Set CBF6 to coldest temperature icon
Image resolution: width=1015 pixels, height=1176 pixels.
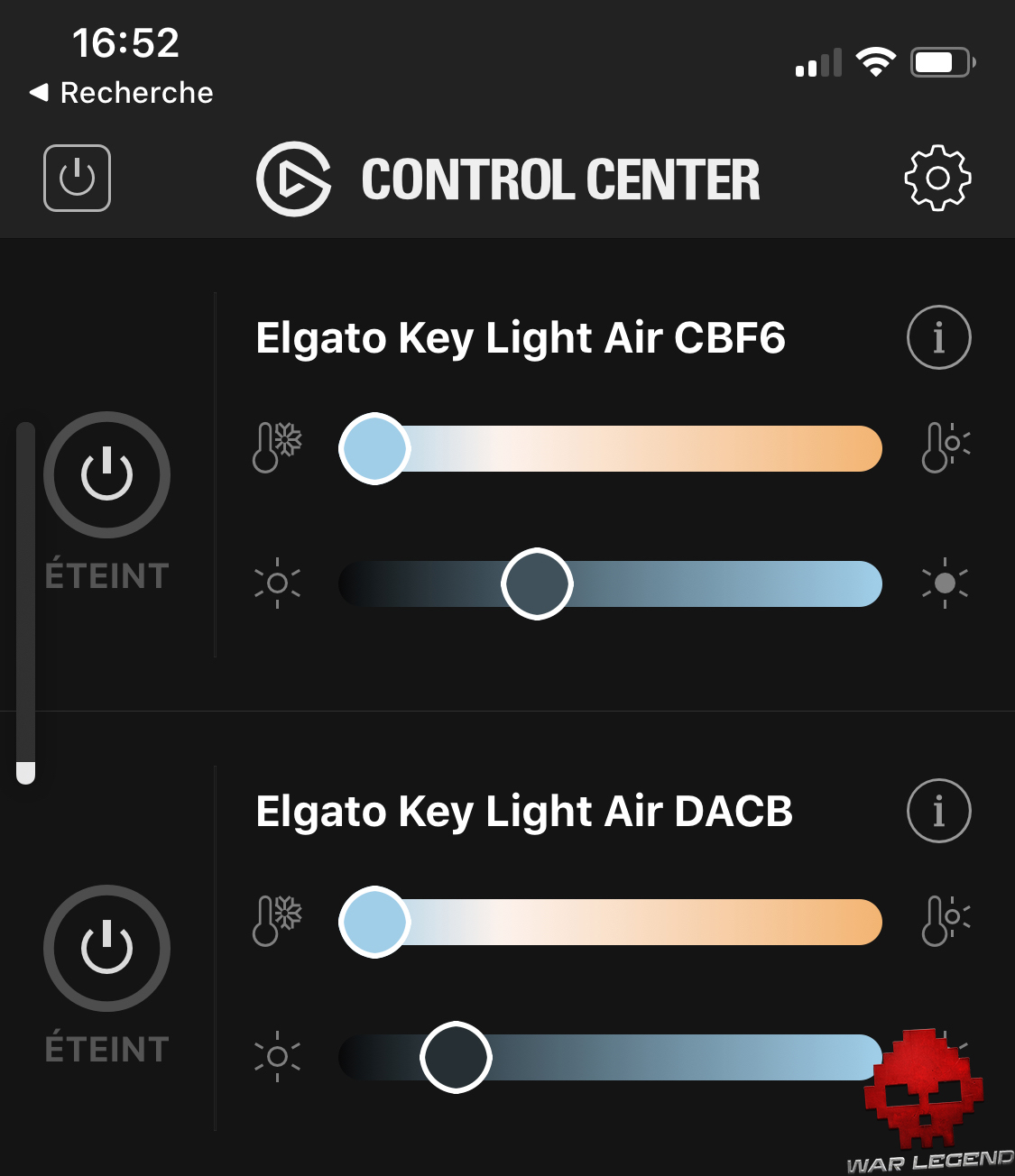[277, 447]
